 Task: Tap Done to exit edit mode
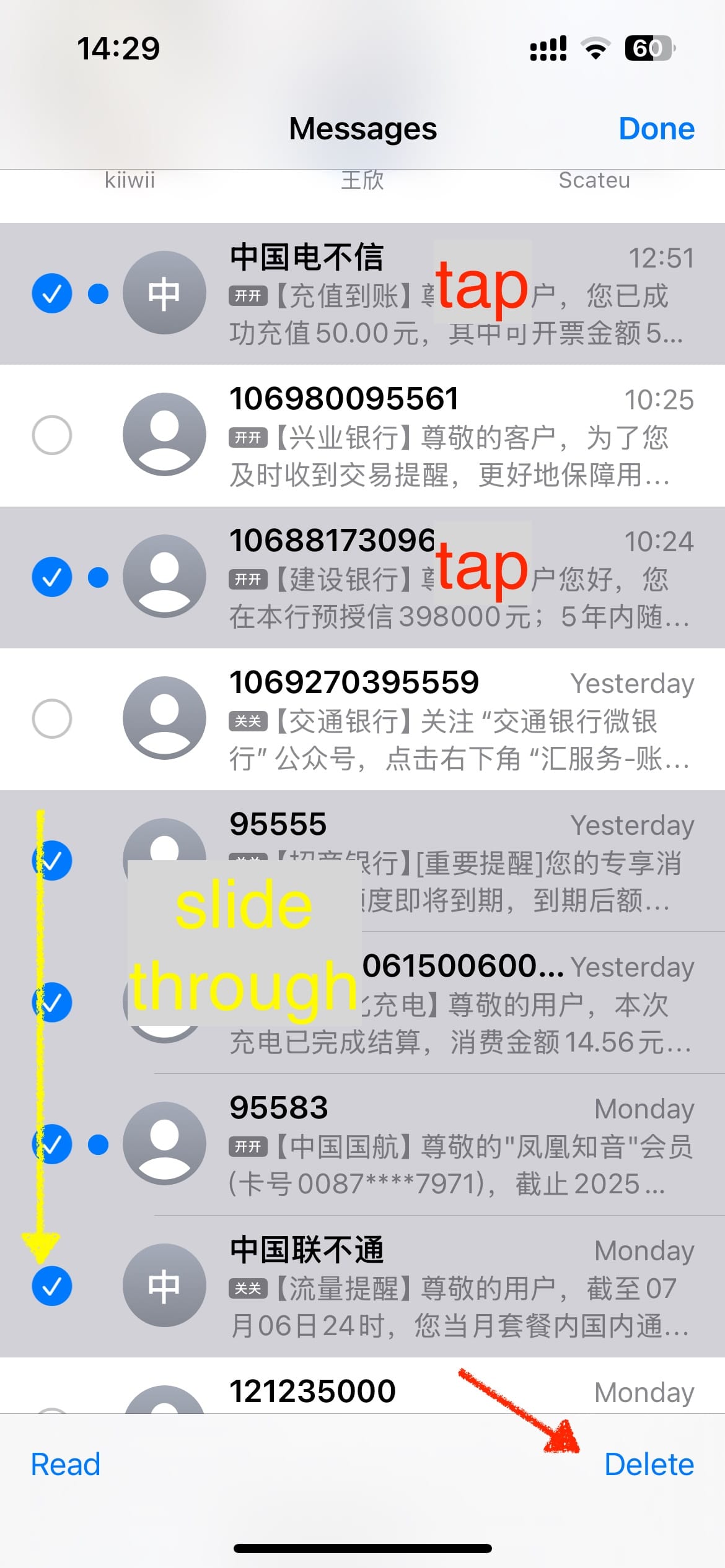tap(656, 129)
